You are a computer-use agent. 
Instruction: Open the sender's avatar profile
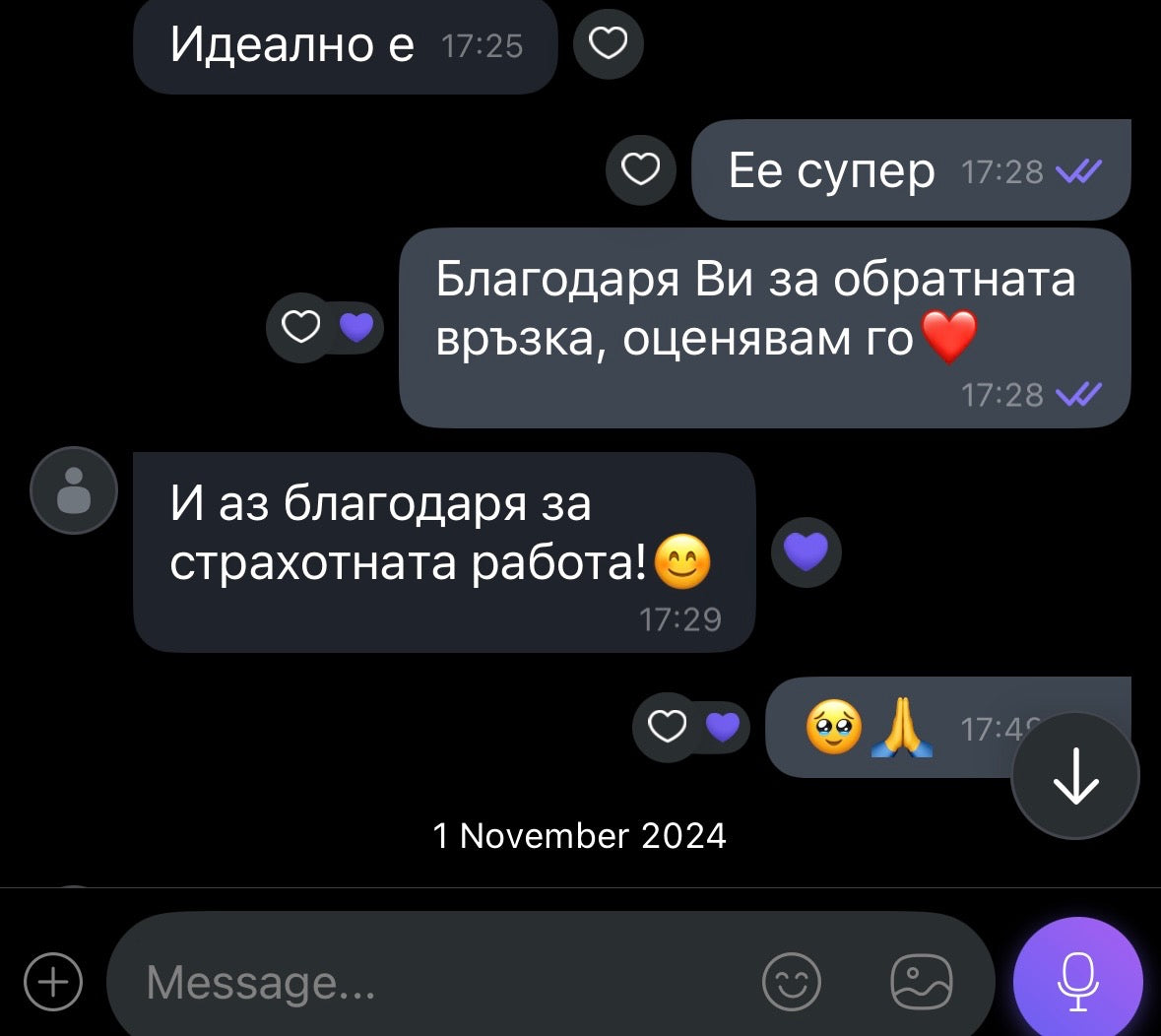(x=74, y=489)
